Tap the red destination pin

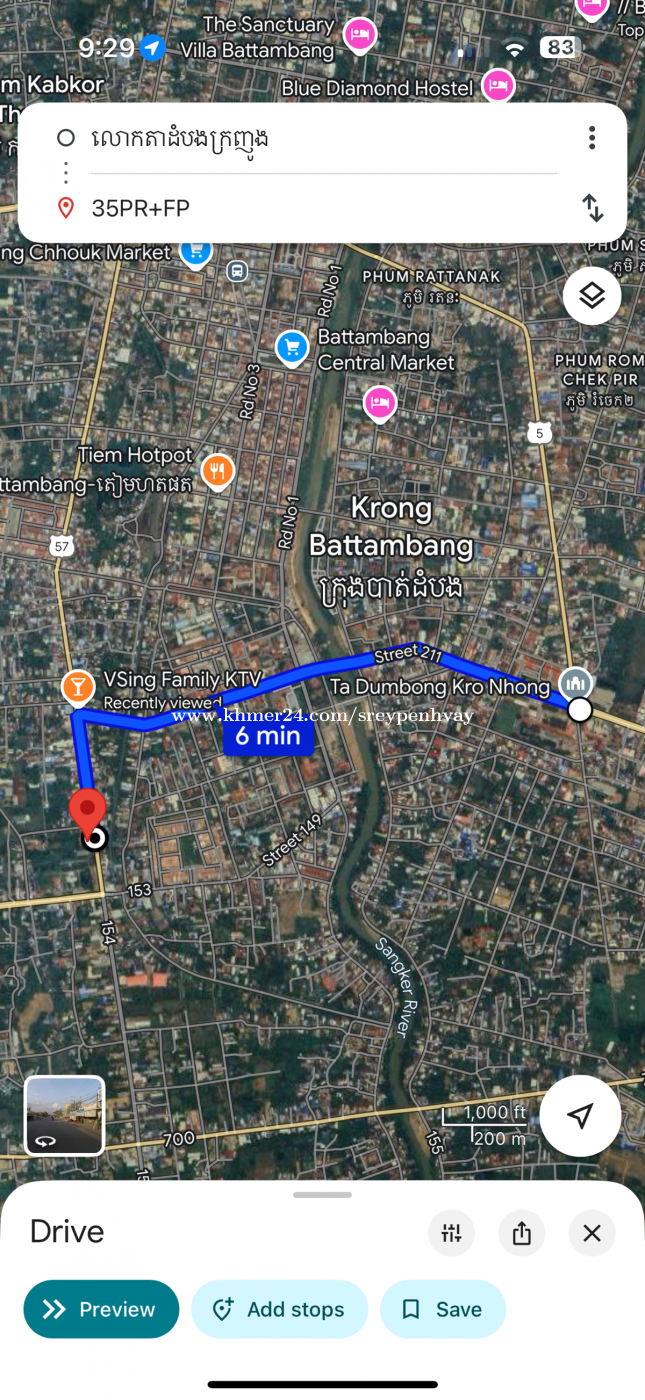coord(88,810)
